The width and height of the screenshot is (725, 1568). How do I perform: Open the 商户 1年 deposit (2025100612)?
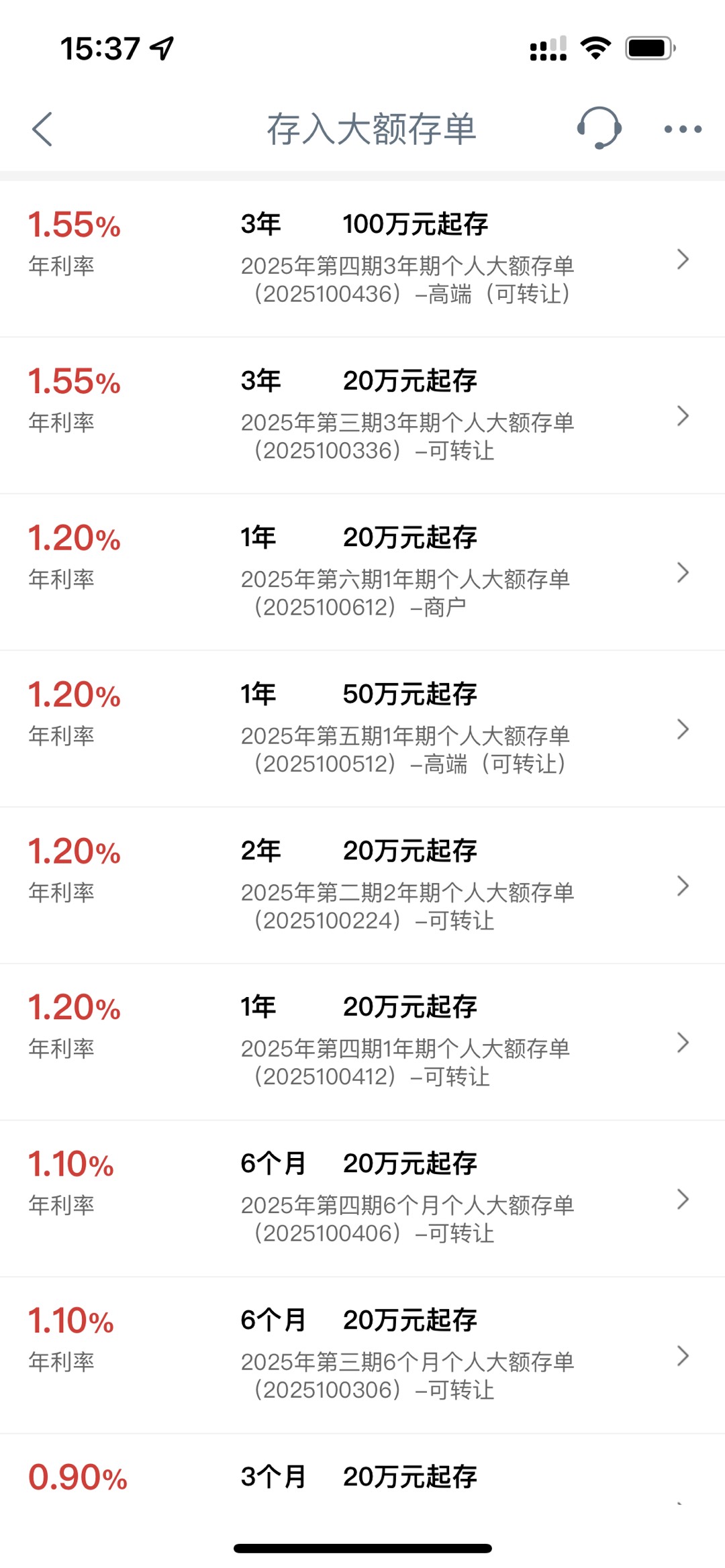362,572
